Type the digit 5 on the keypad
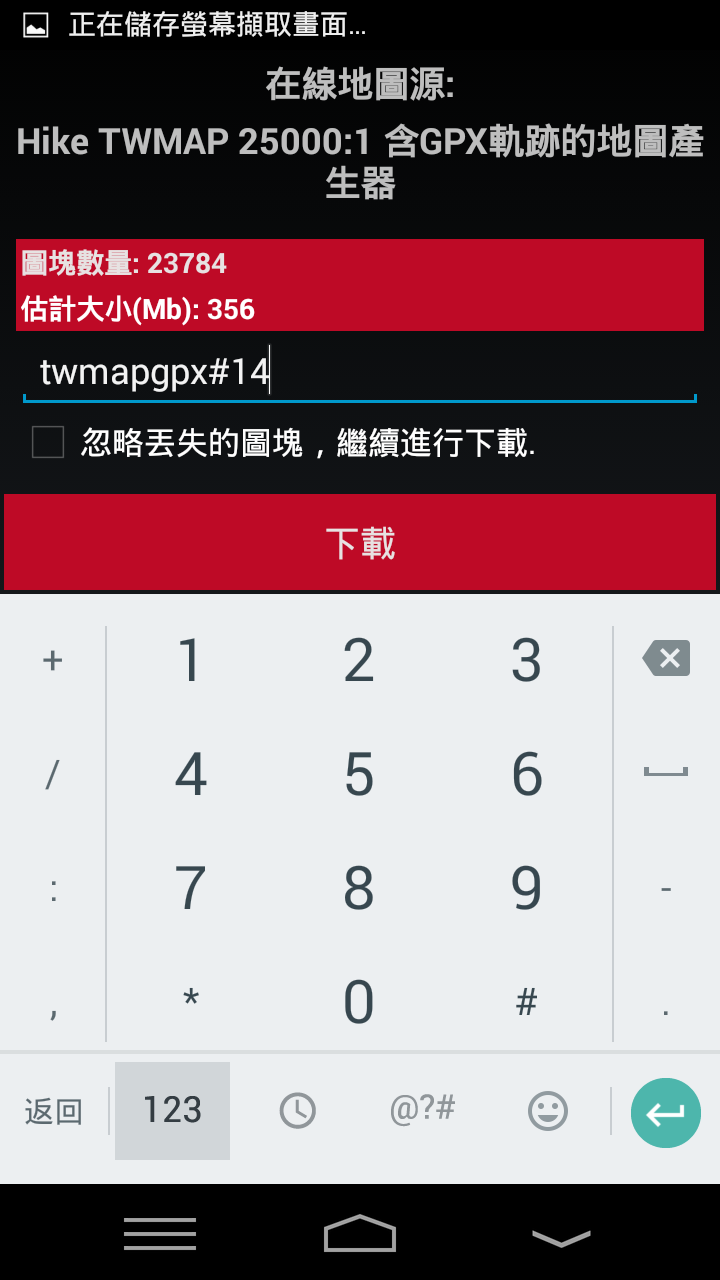720x1280 pixels. pyautogui.click(x=359, y=774)
